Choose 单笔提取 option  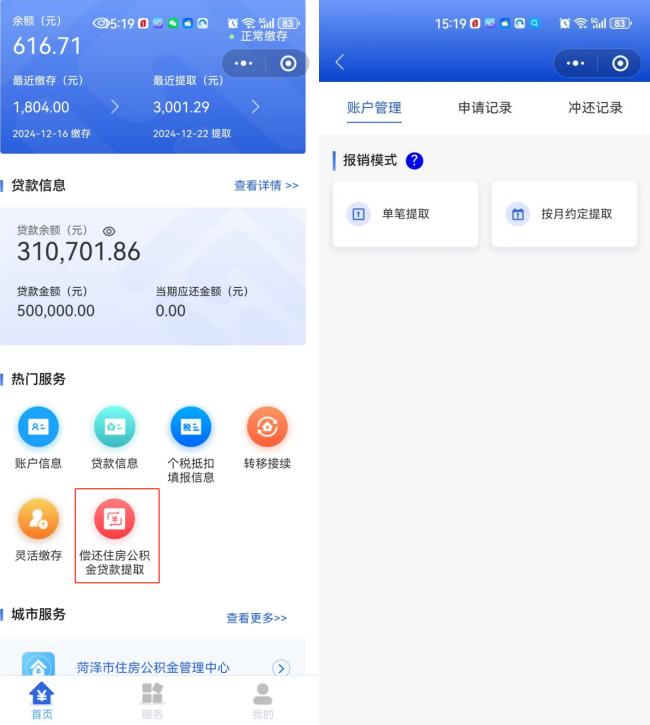pyautogui.click(x=405, y=214)
